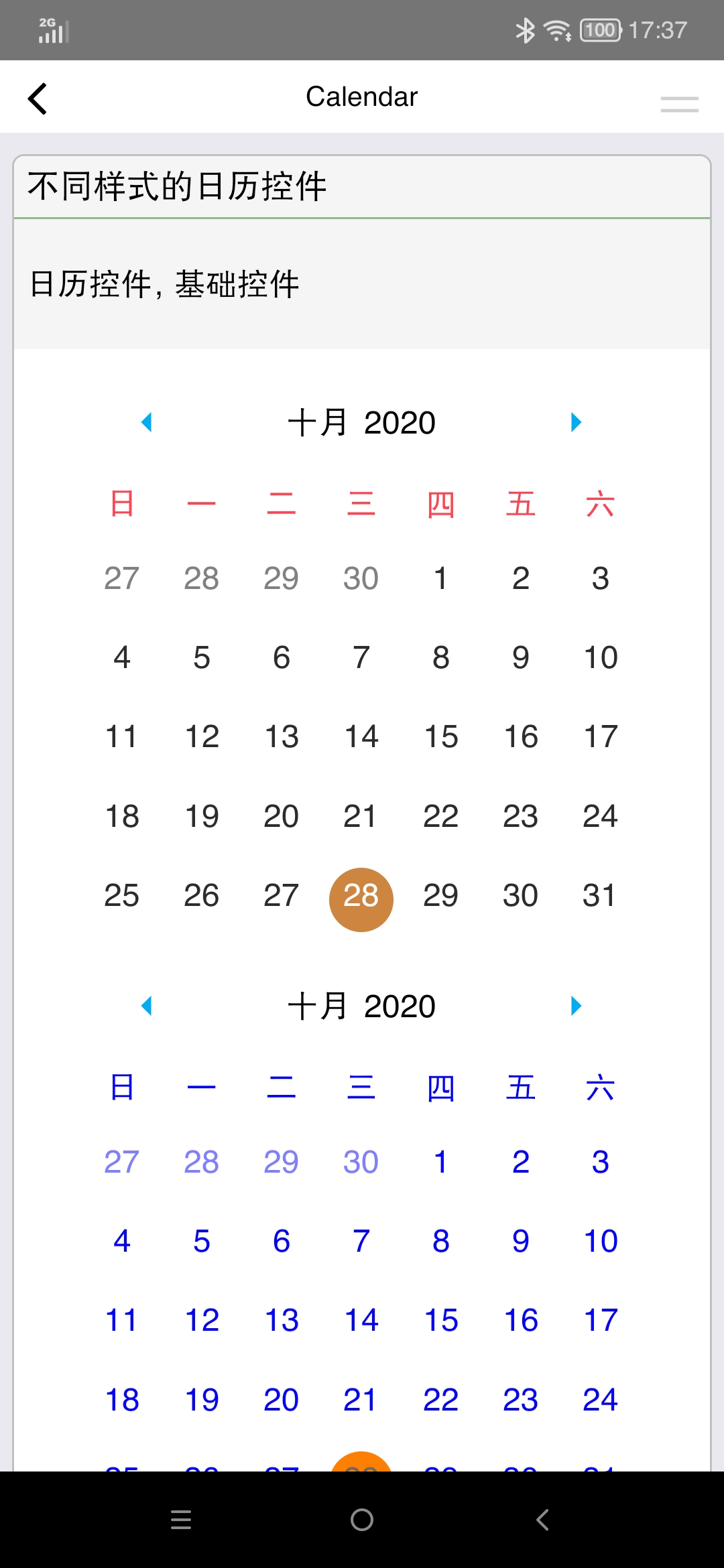
Task: Select date 10 in the blue calendar
Action: click(x=601, y=1242)
